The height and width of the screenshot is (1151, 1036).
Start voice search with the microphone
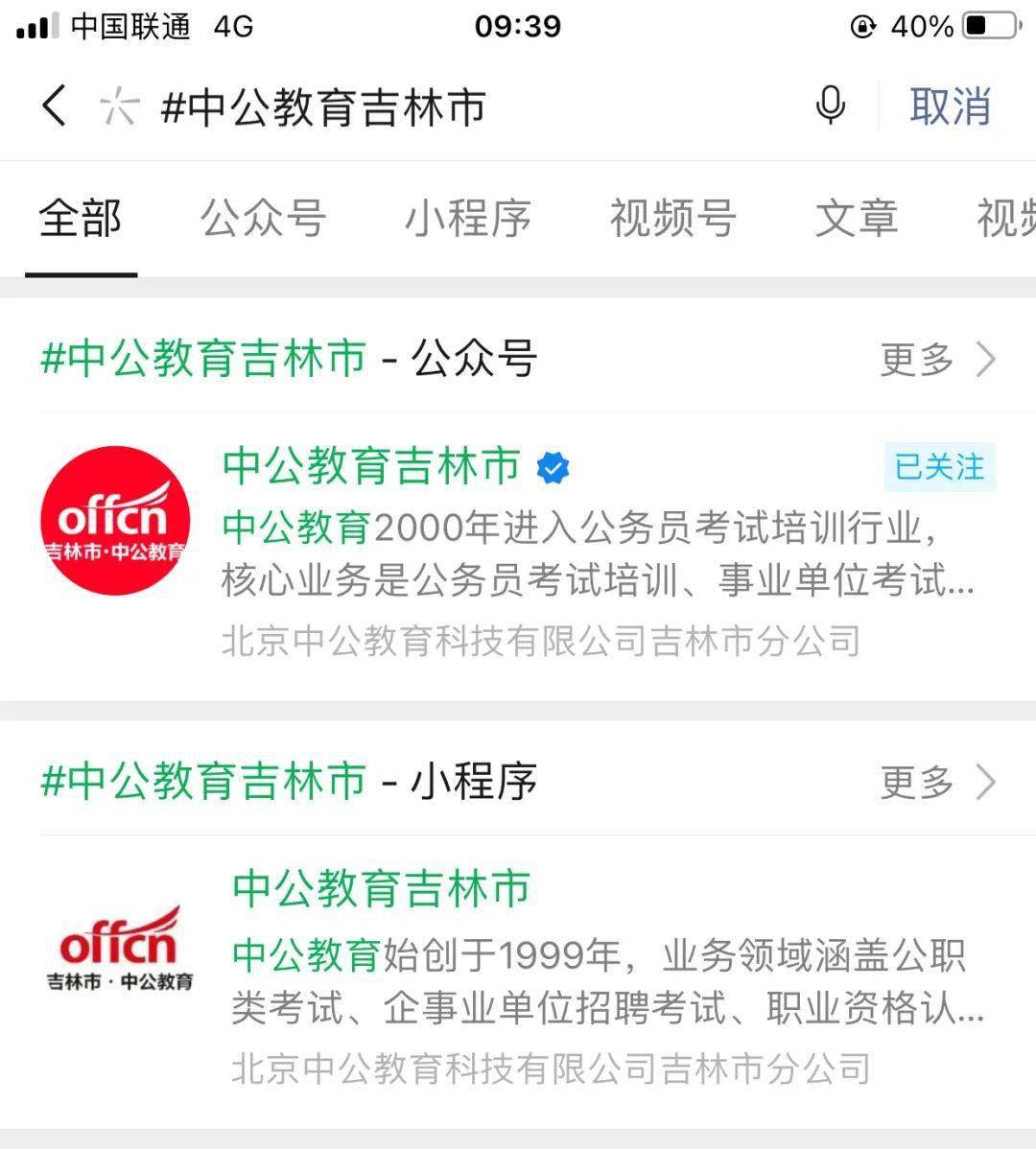coord(830,106)
